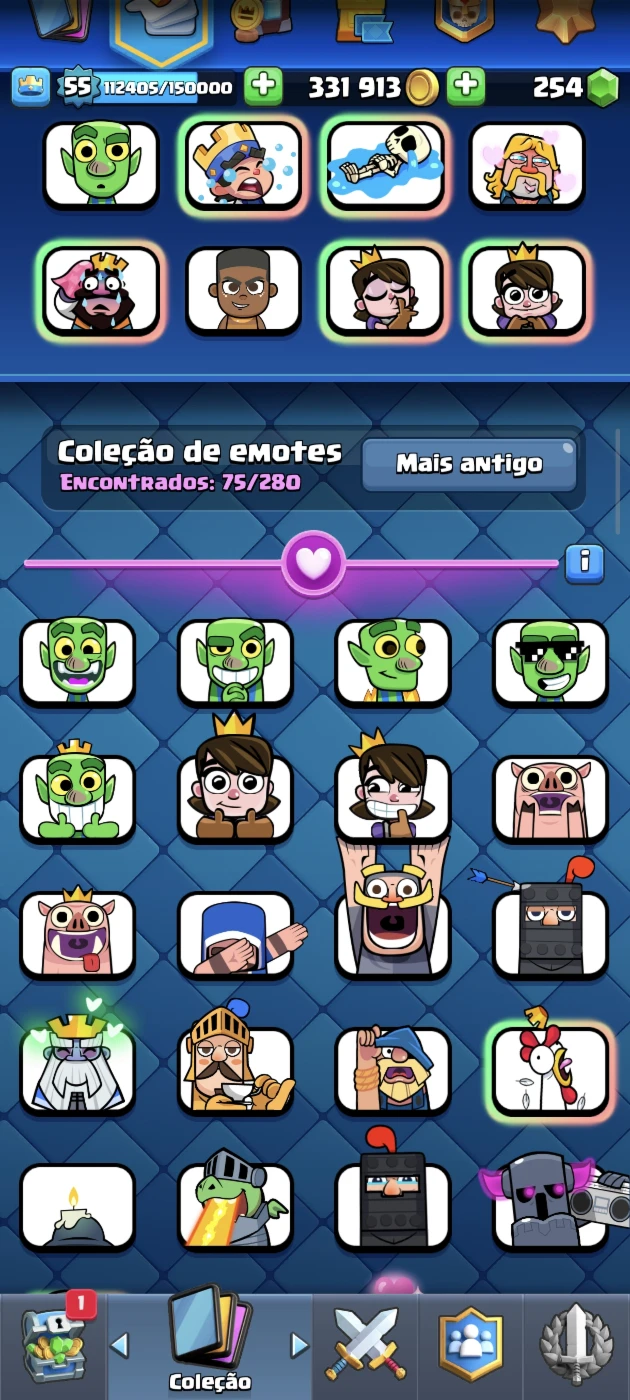
Task: Select the chicken emote
Action: pyautogui.click(x=550, y=1070)
